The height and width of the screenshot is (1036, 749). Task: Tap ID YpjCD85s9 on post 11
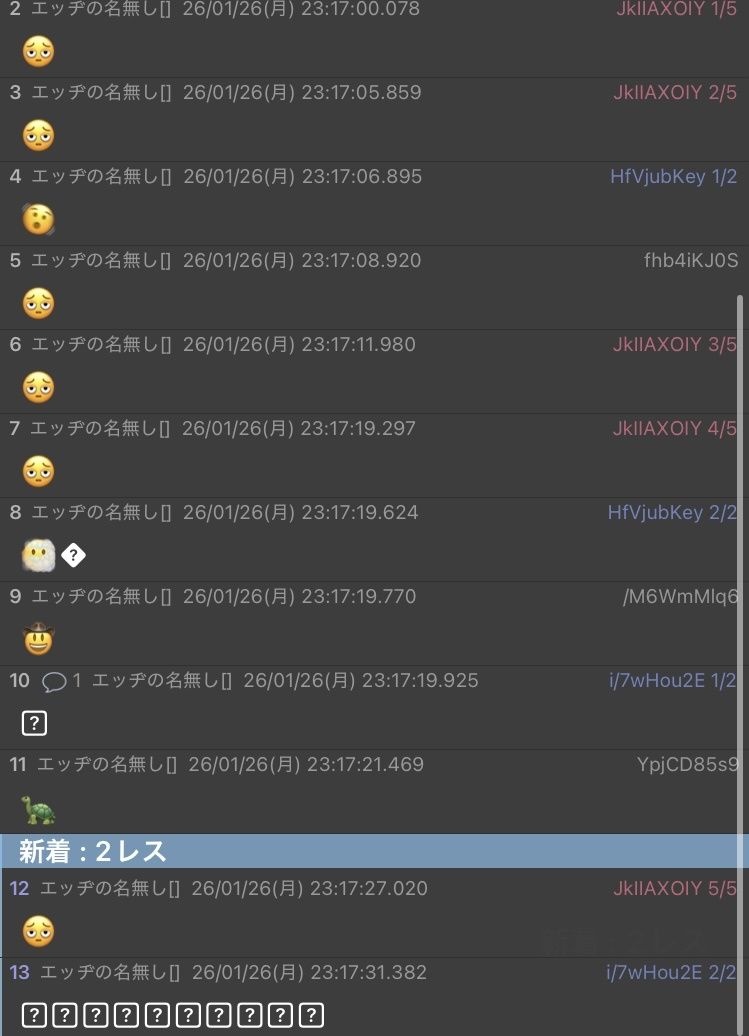coord(687,765)
